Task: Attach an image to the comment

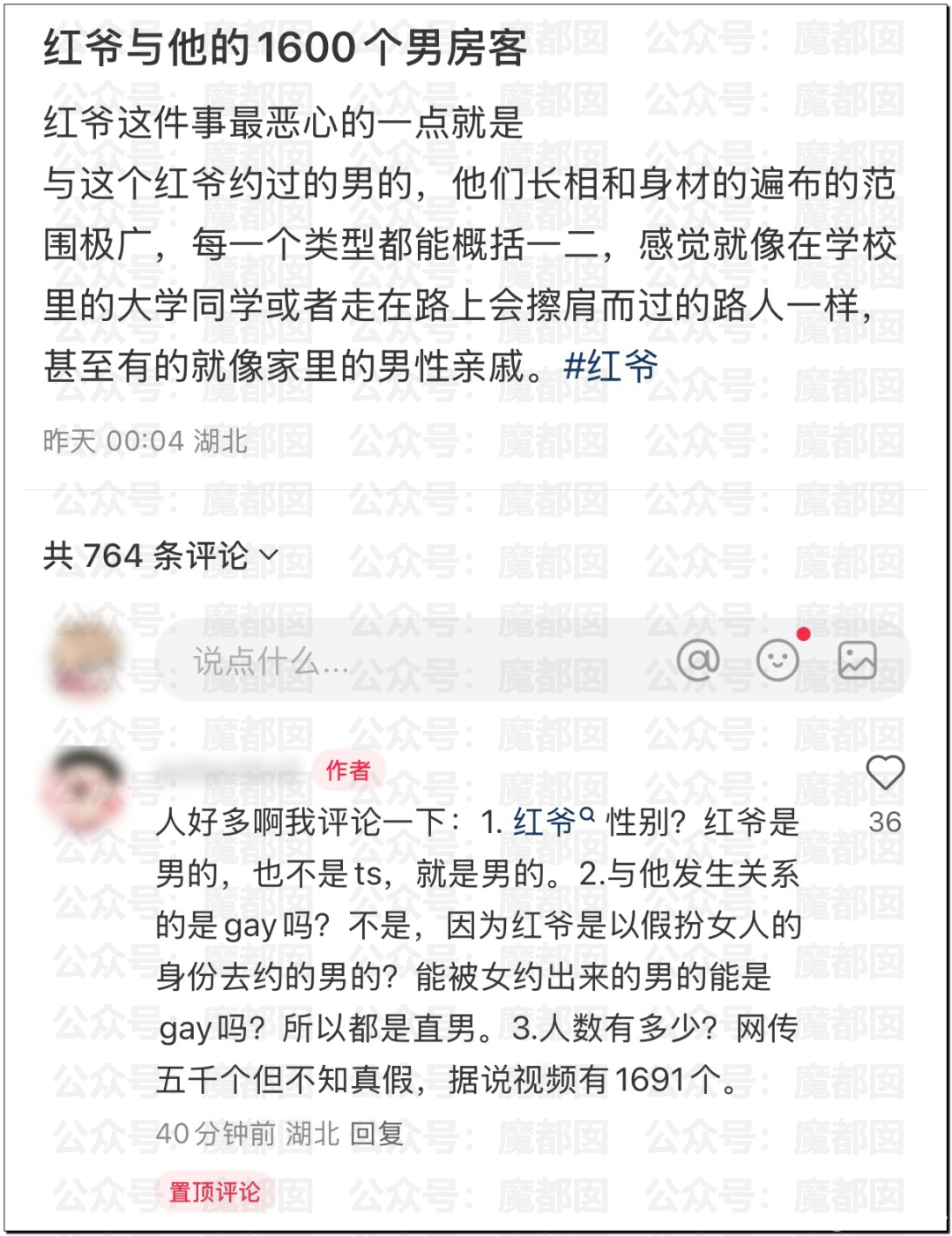Action: (x=857, y=659)
